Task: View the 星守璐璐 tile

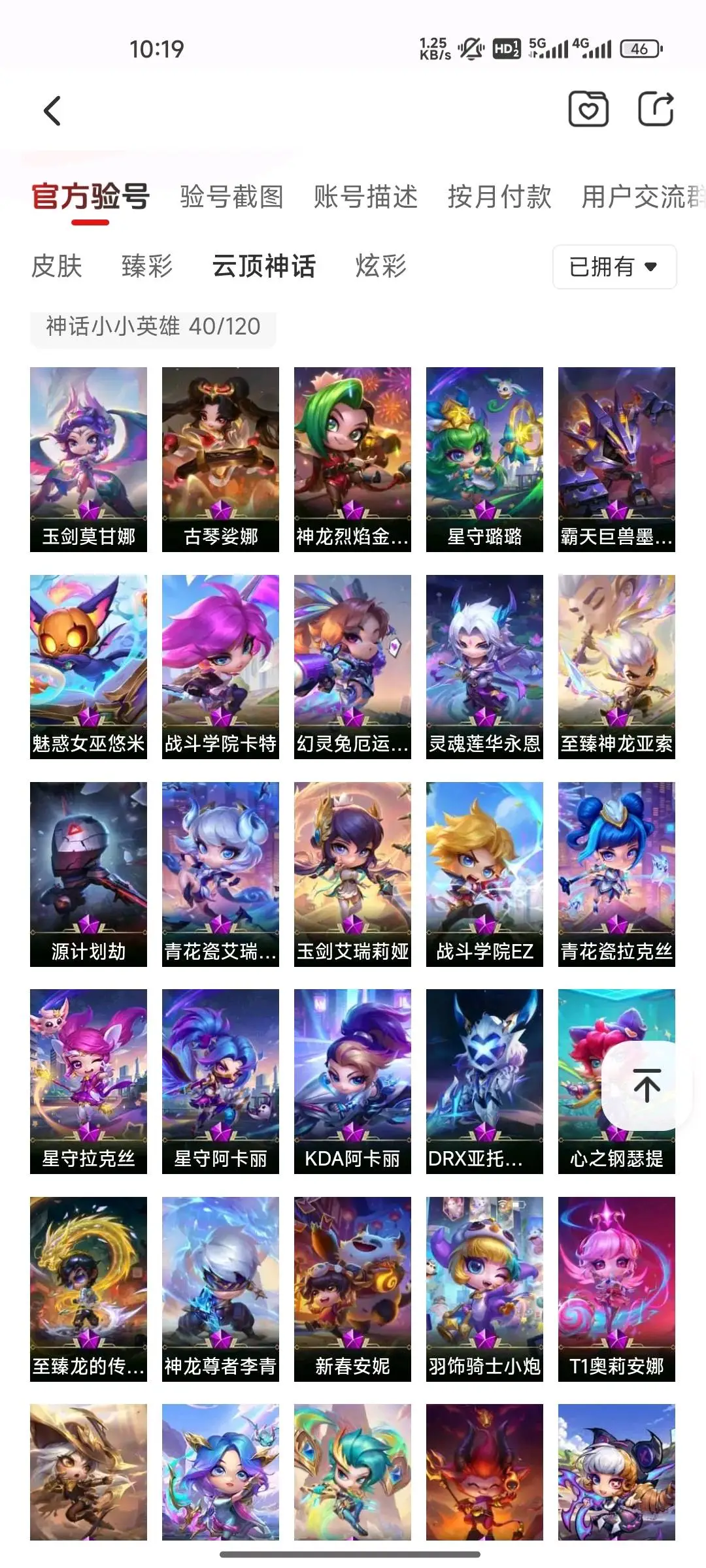Action: (485, 459)
